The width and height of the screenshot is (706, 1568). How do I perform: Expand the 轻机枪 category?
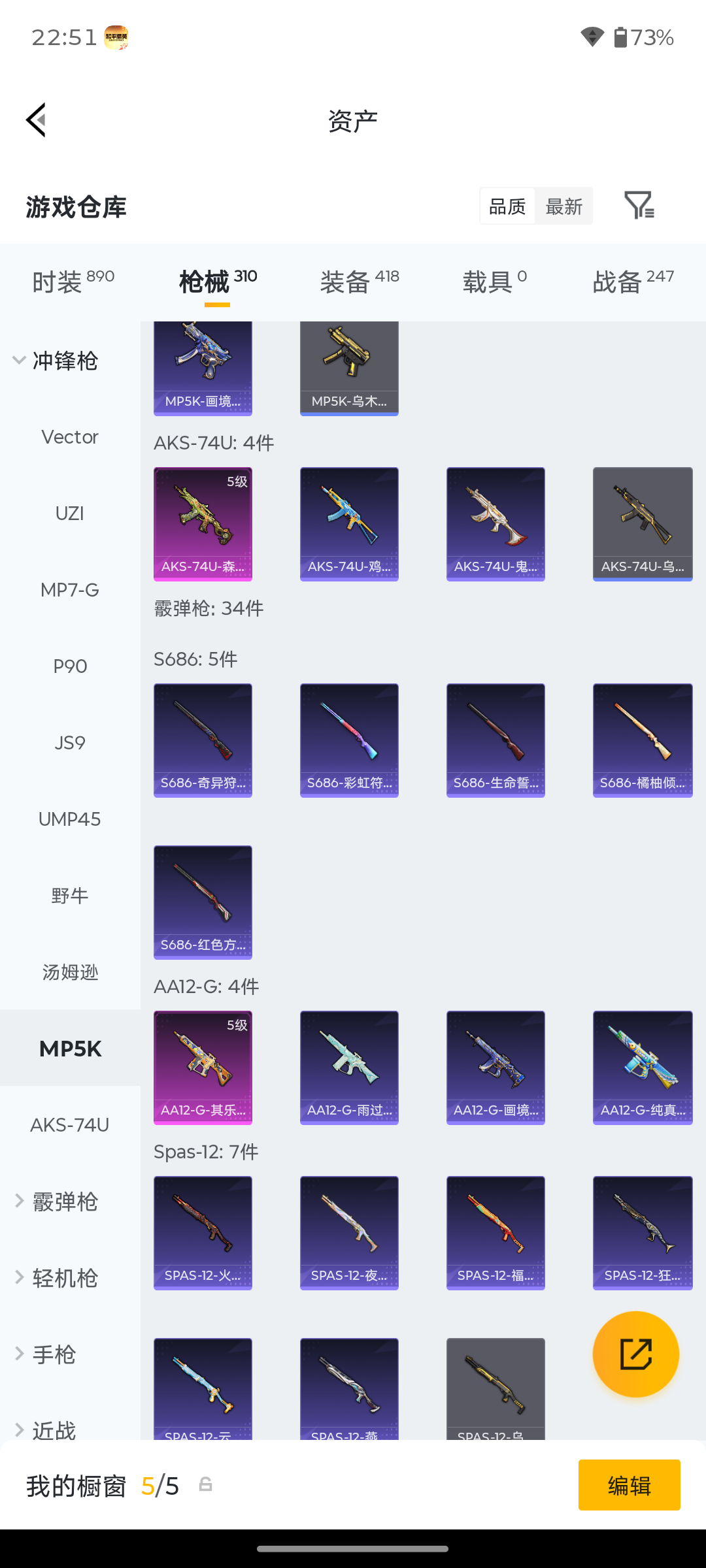57,1278
